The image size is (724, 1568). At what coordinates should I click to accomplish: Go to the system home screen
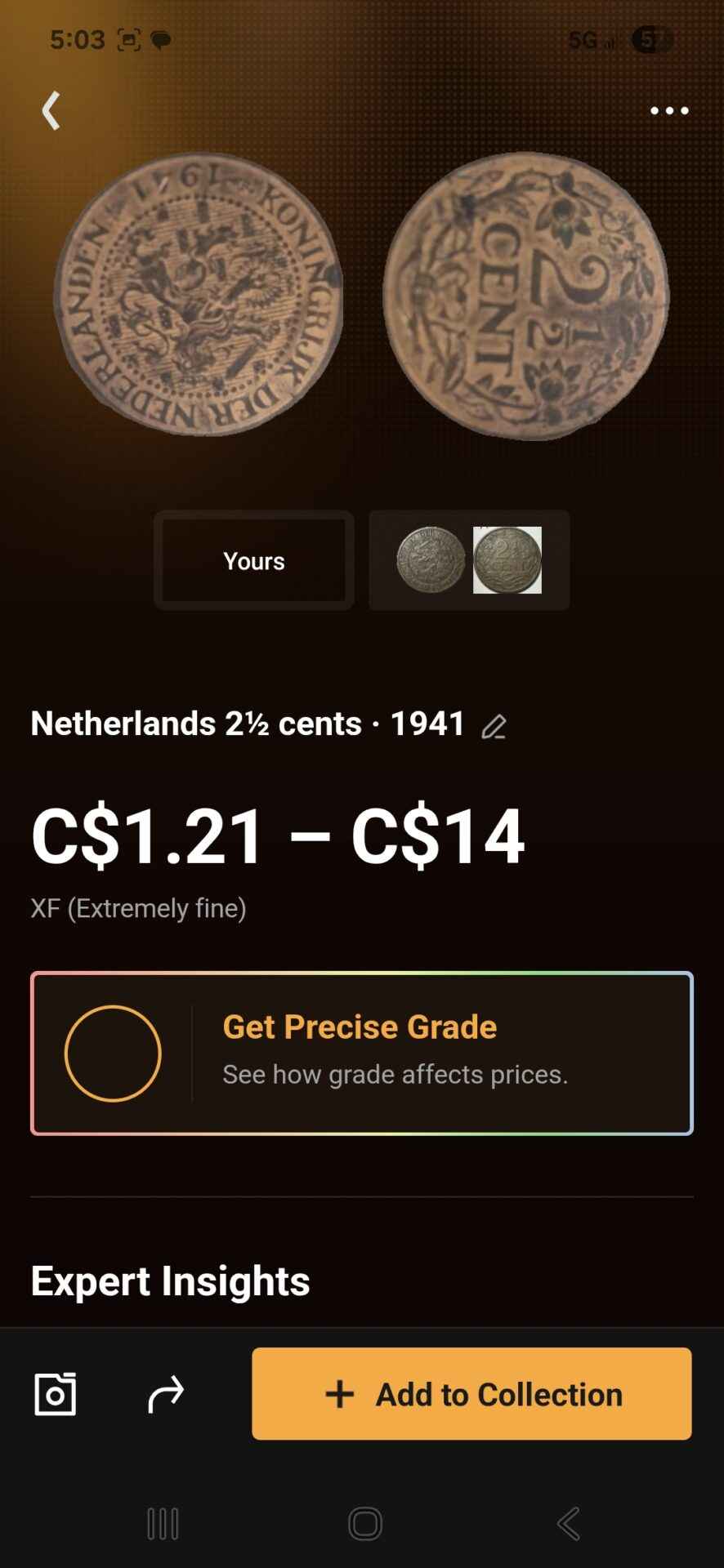pyautogui.click(x=364, y=1524)
